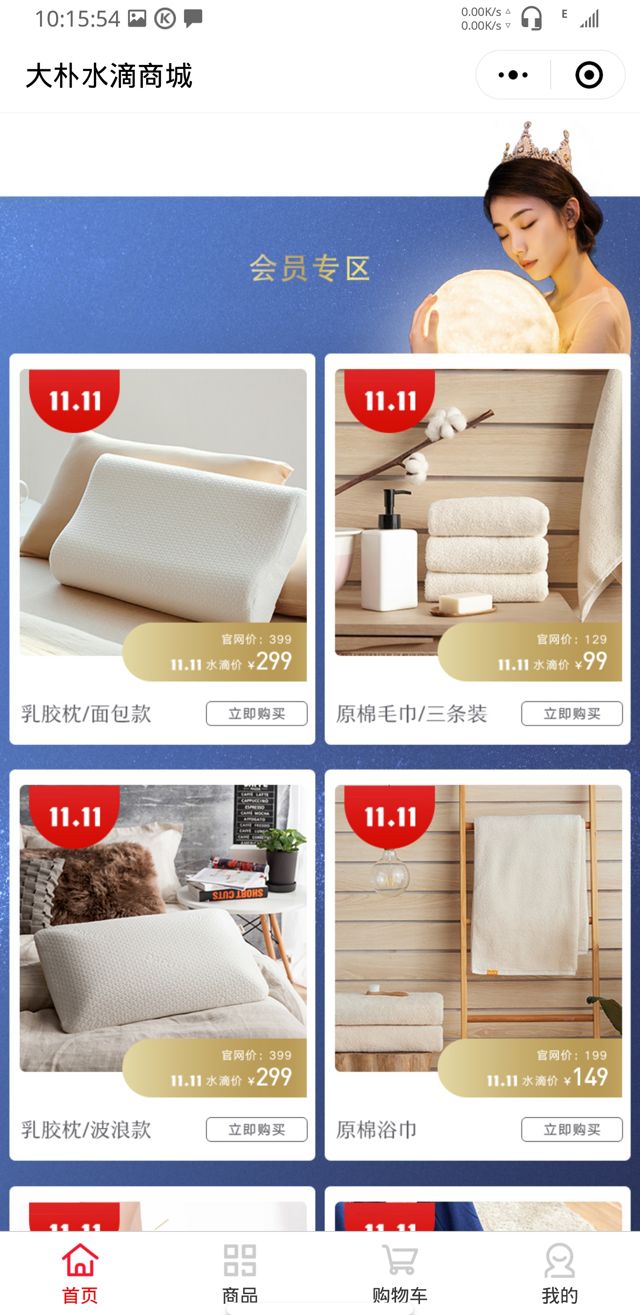Viewport: 640px width, 1315px height.
Task: View the 原棉毛巾/三条装 product card
Action: click(478, 510)
